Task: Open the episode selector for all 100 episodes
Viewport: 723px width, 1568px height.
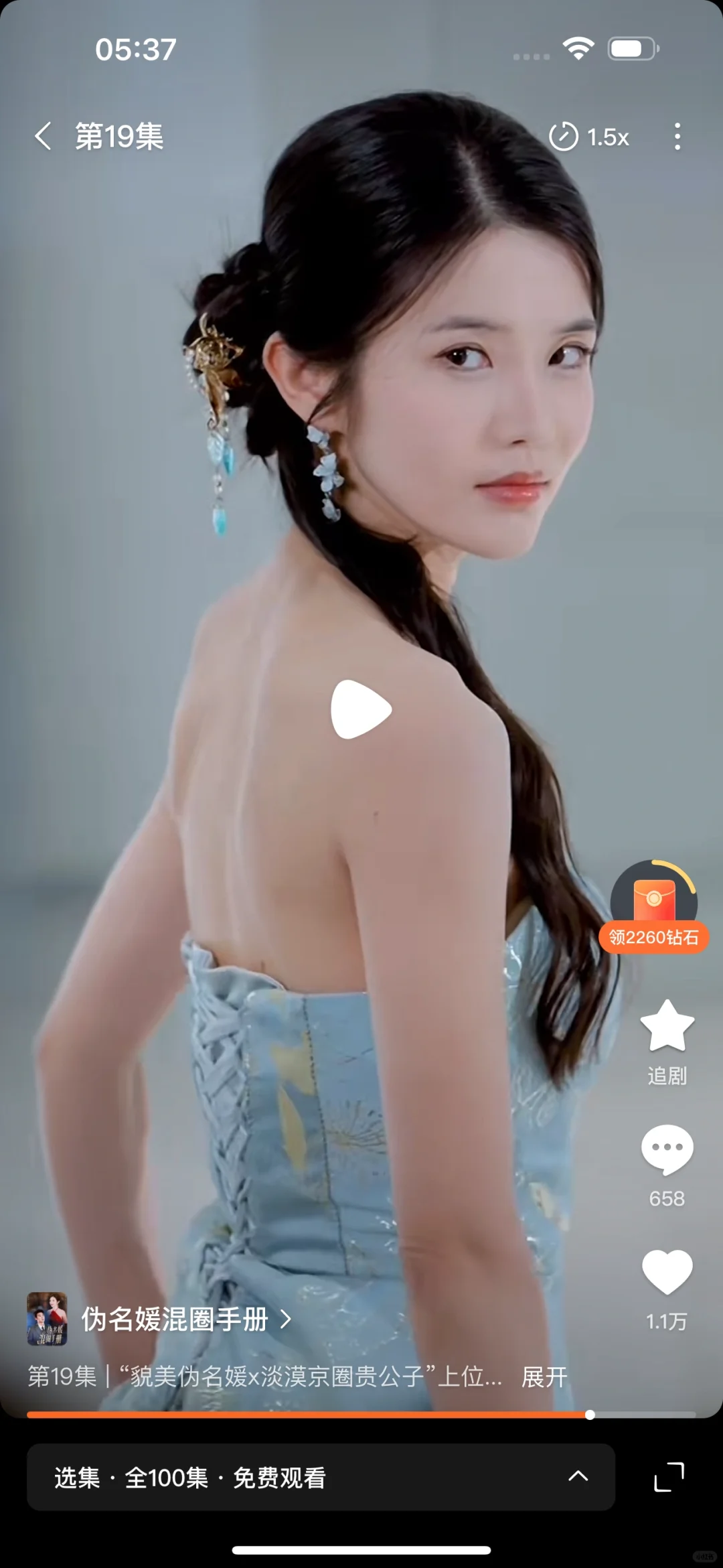Action: pos(320,1477)
